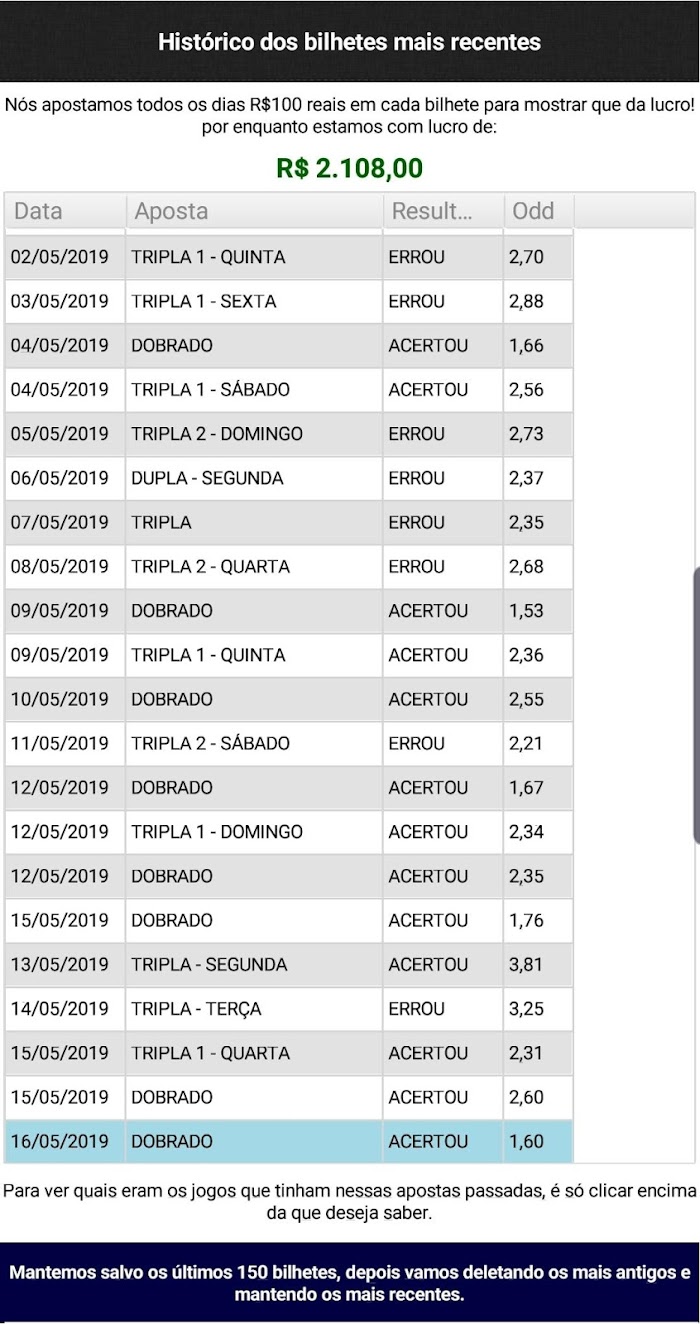This screenshot has width=700, height=1324.
Task: Select the Tripla 2 - Sábado row
Action: coord(289,743)
